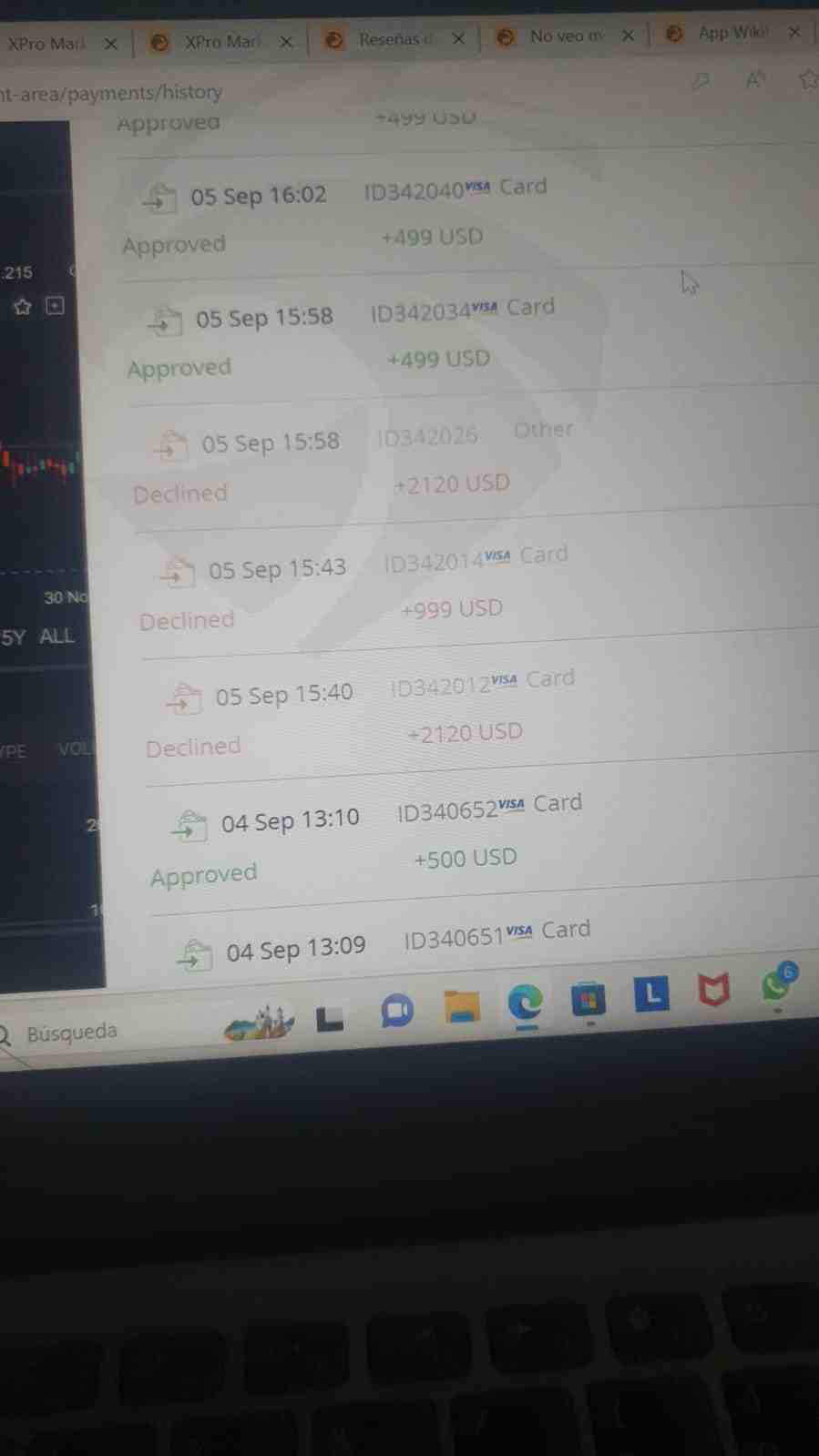Image resolution: width=819 pixels, height=1456 pixels.
Task: Open the video chat taskbar icon
Action: click(x=397, y=1011)
